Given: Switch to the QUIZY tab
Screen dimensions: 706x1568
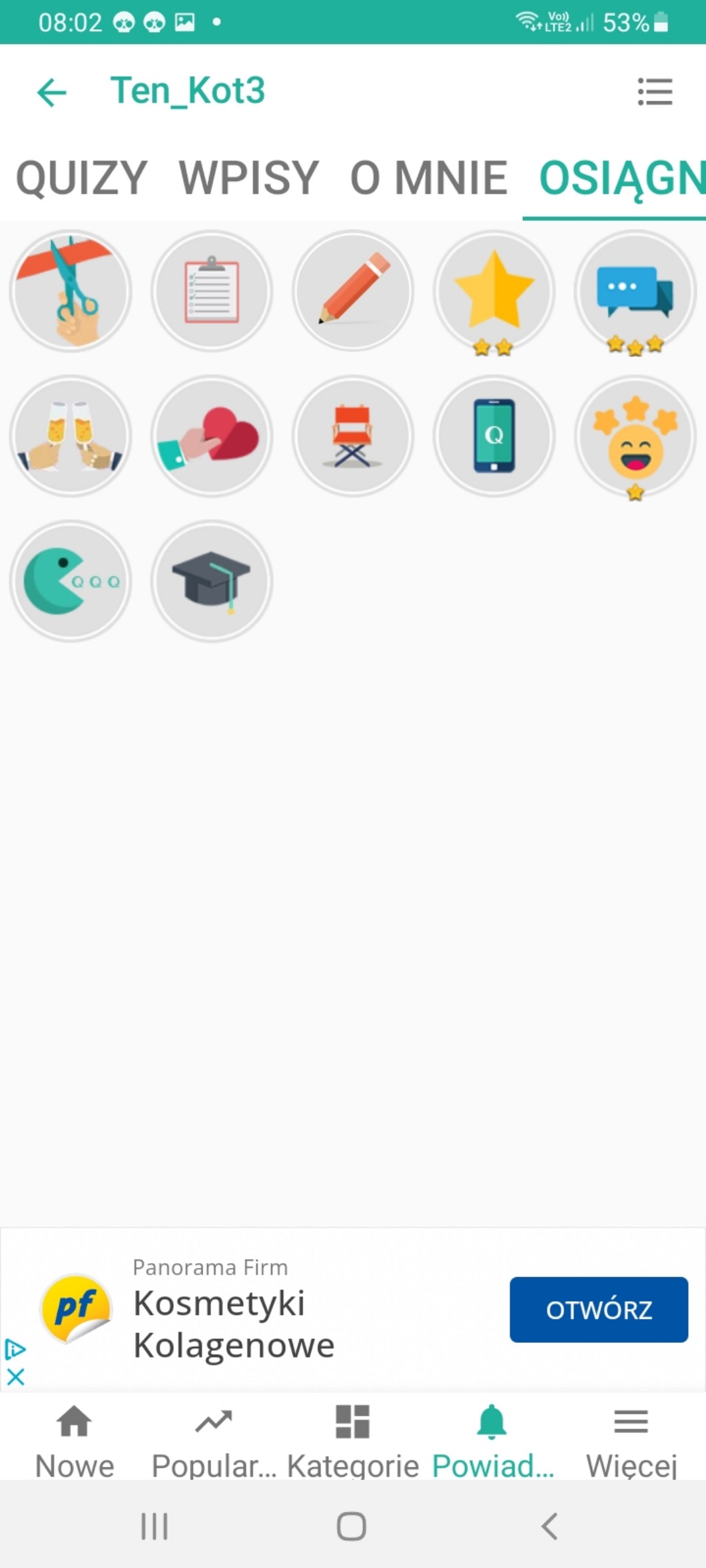Looking at the screenshot, I should click(x=81, y=178).
